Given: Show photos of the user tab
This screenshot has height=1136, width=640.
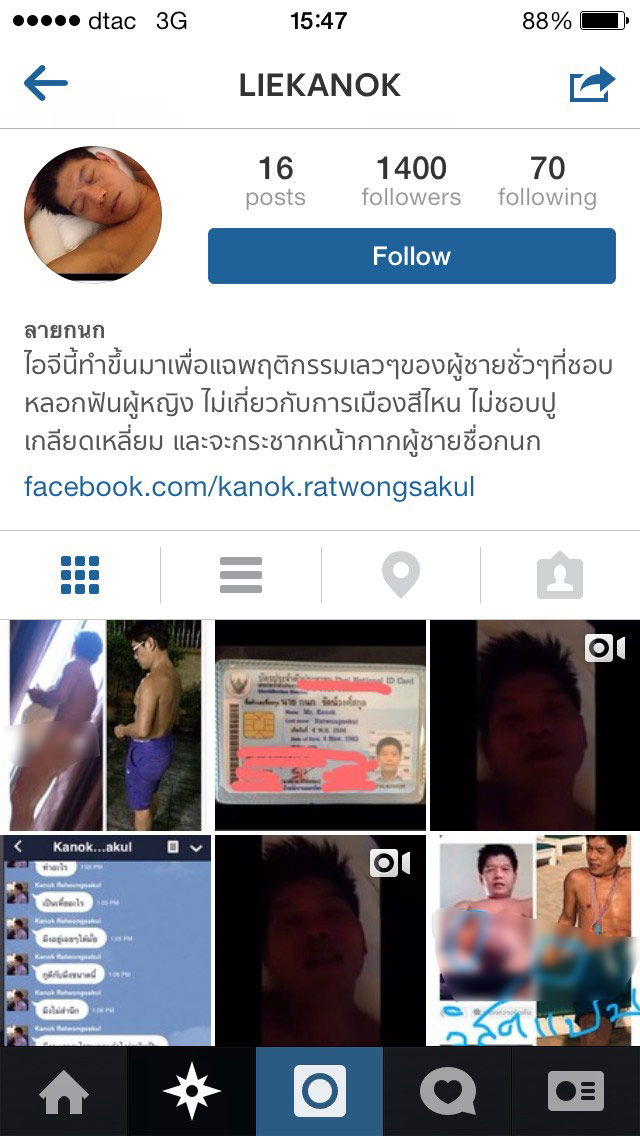Looking at the screenshot, I should (x=560, y=575).
